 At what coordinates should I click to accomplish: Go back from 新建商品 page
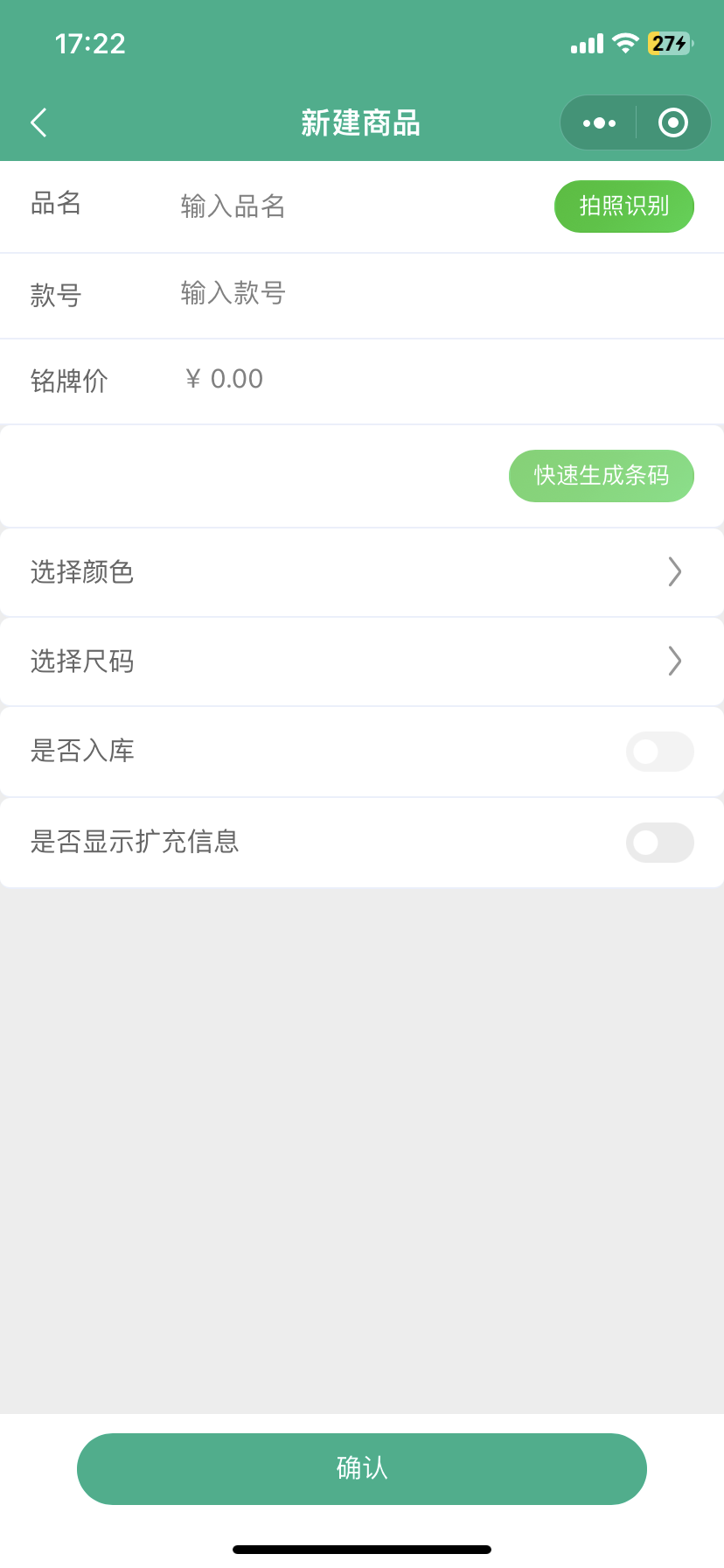(x=38, y=122)
